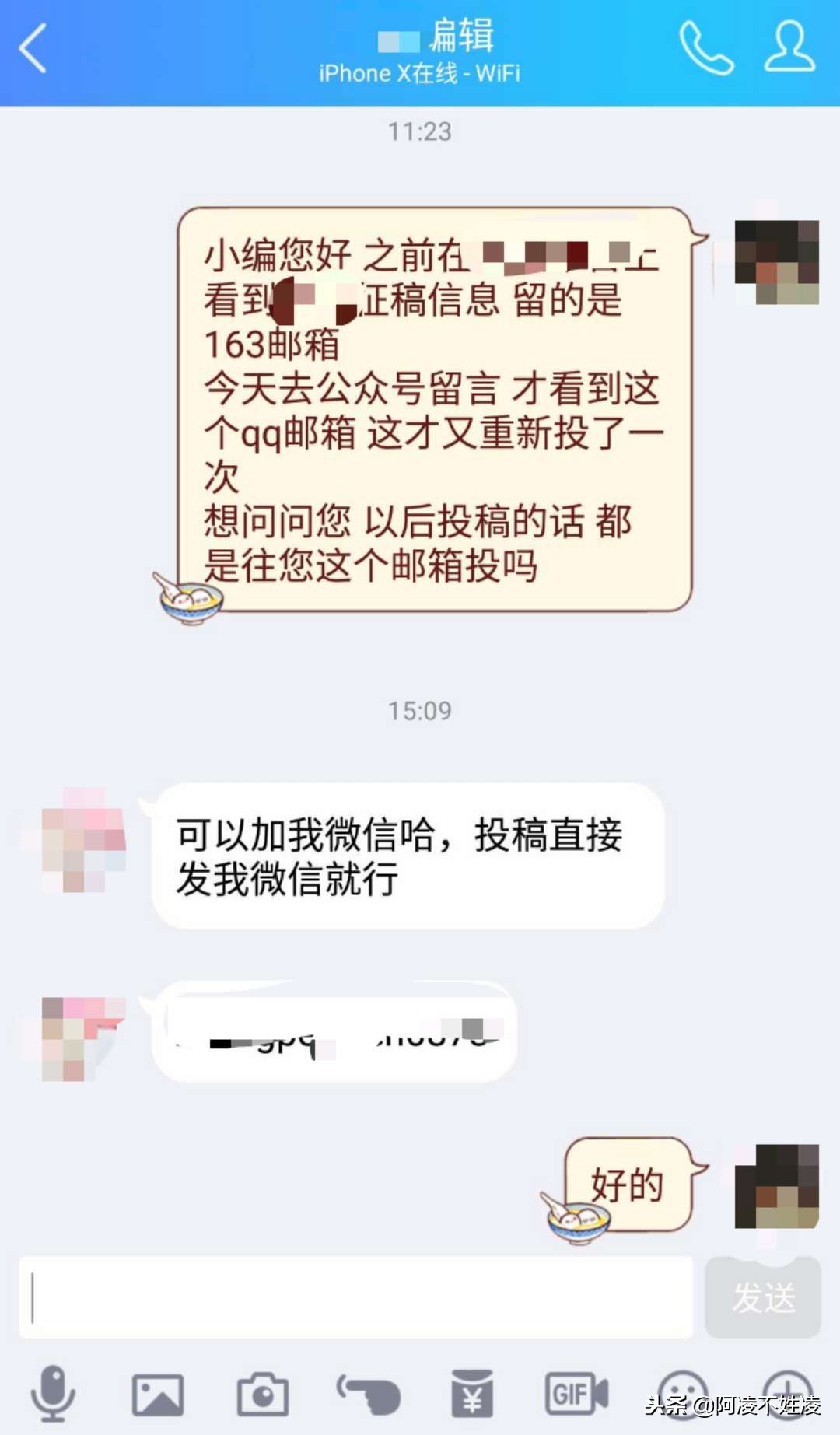Tap the rightmost more options circle icon
The image size is (840, 1435).
coord(786,1395)
